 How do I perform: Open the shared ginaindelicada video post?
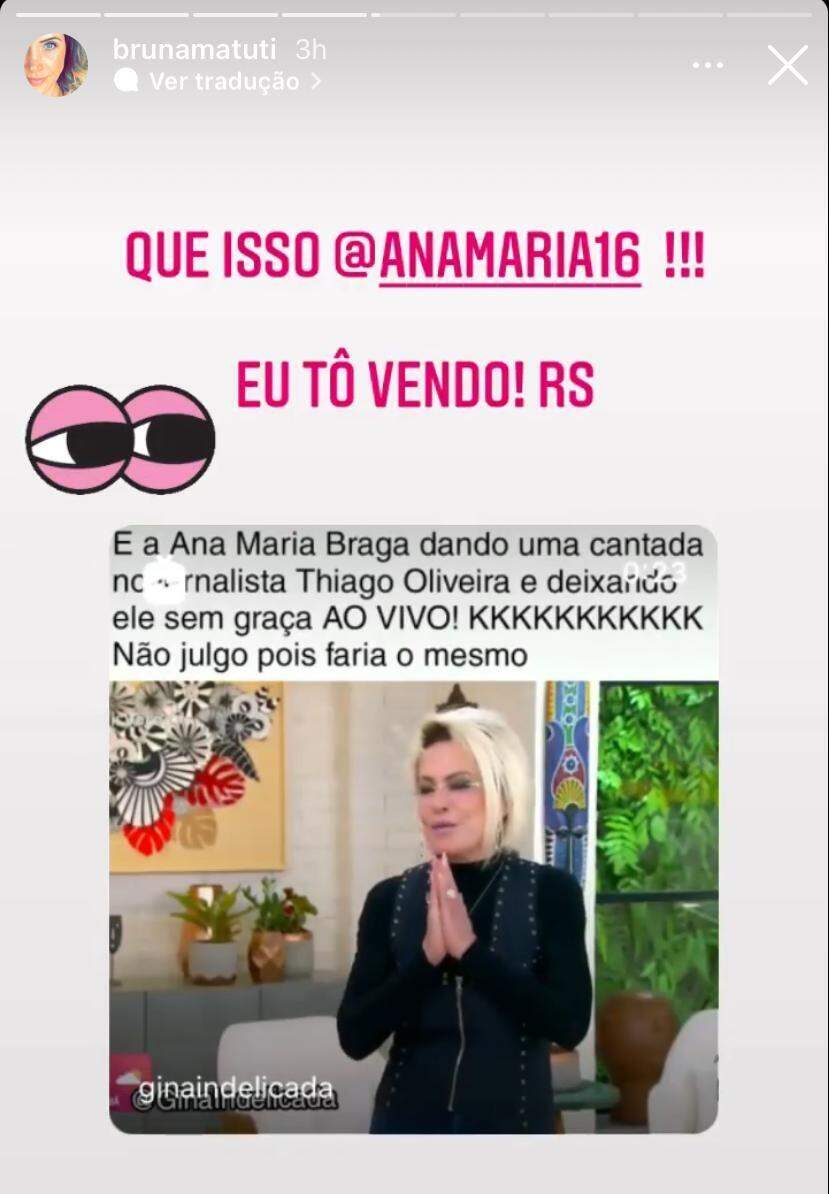coord(413,828)
